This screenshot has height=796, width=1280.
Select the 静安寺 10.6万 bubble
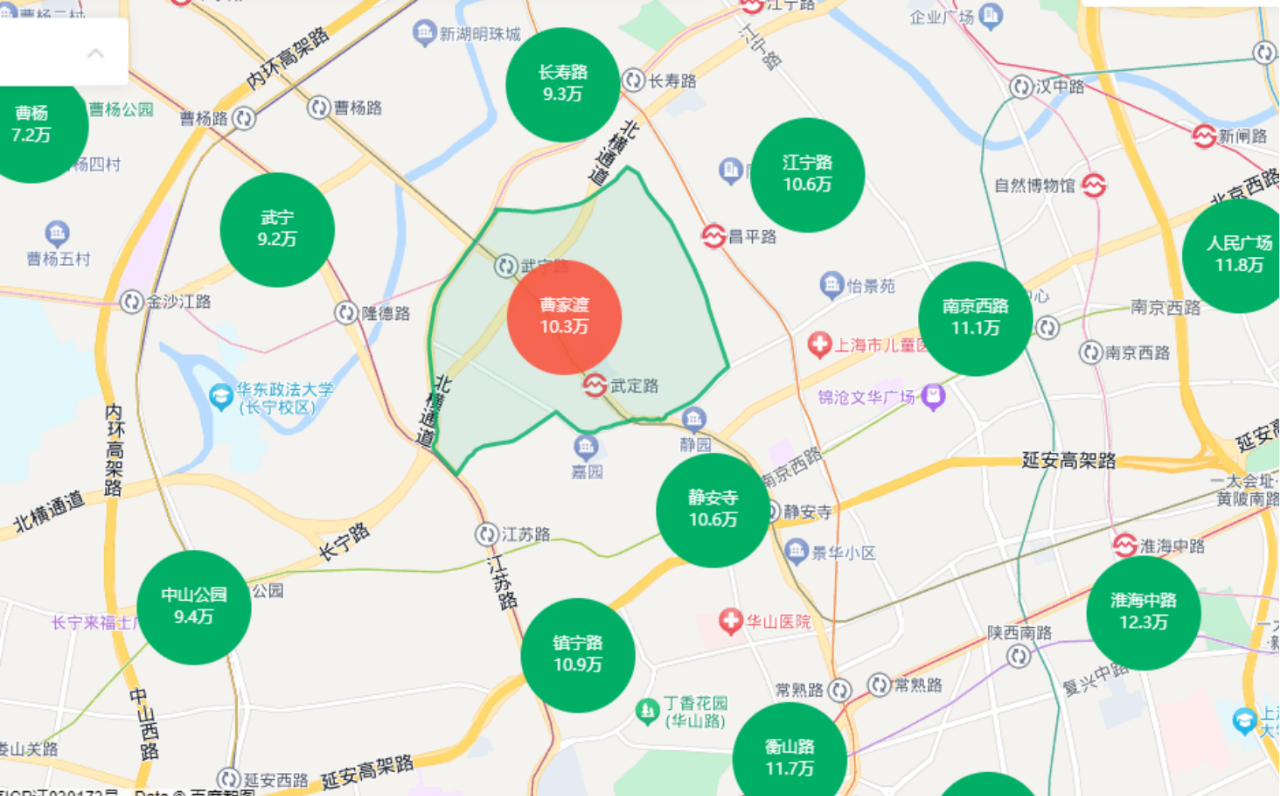(713, 510)
